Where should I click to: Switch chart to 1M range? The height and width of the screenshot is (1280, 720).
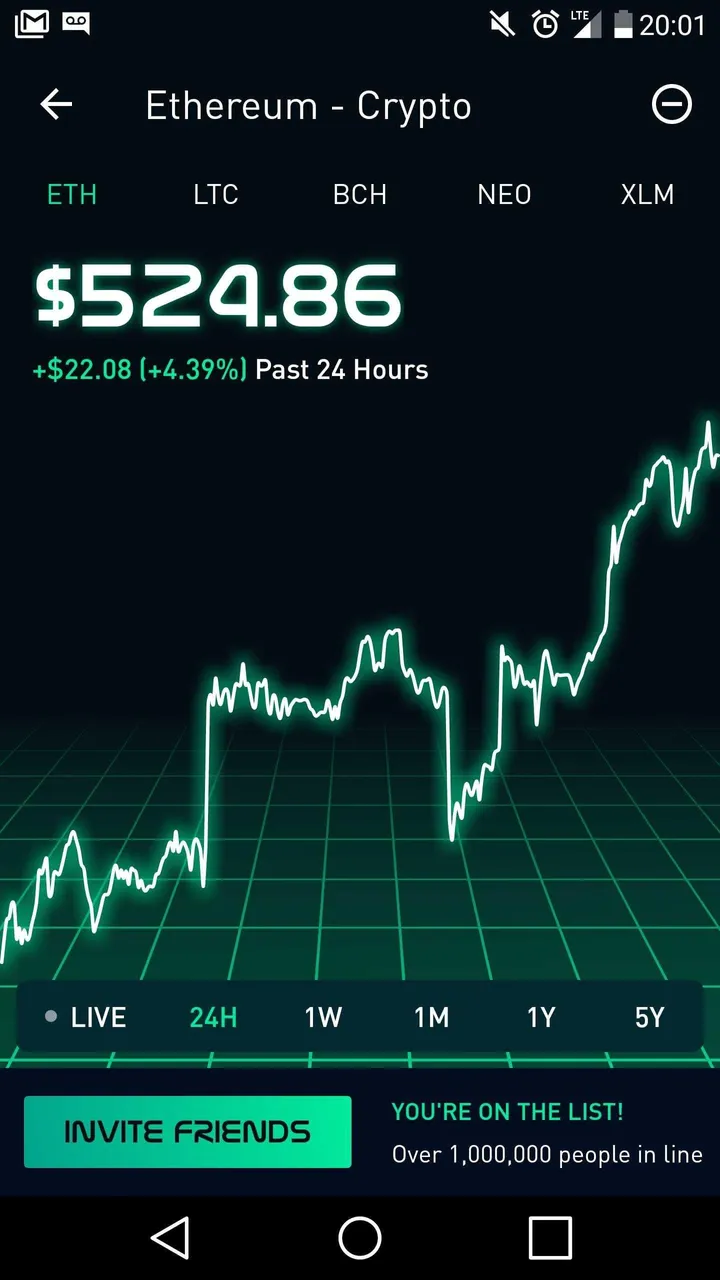432,1018
